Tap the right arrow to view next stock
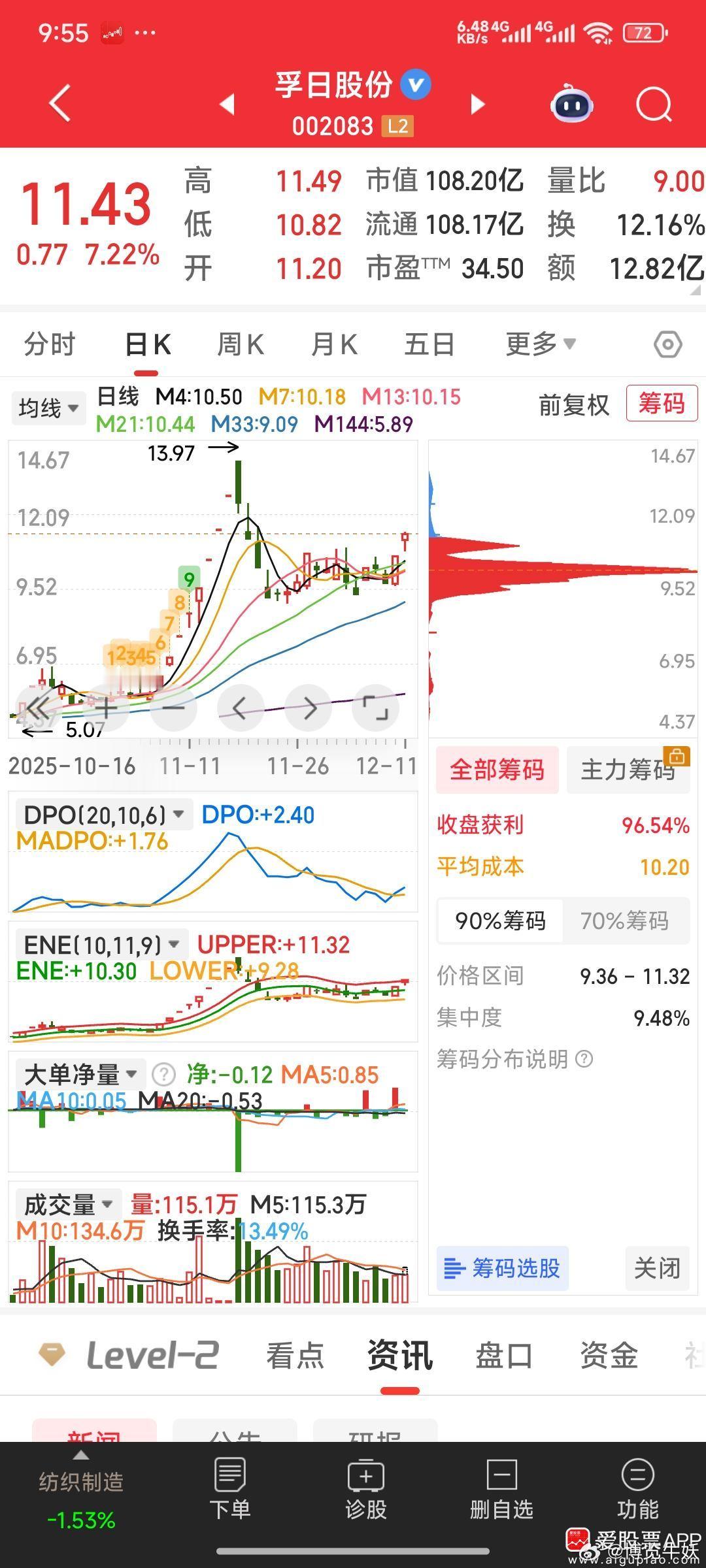This screenshot has height=1568, width=706. point(478,105)
